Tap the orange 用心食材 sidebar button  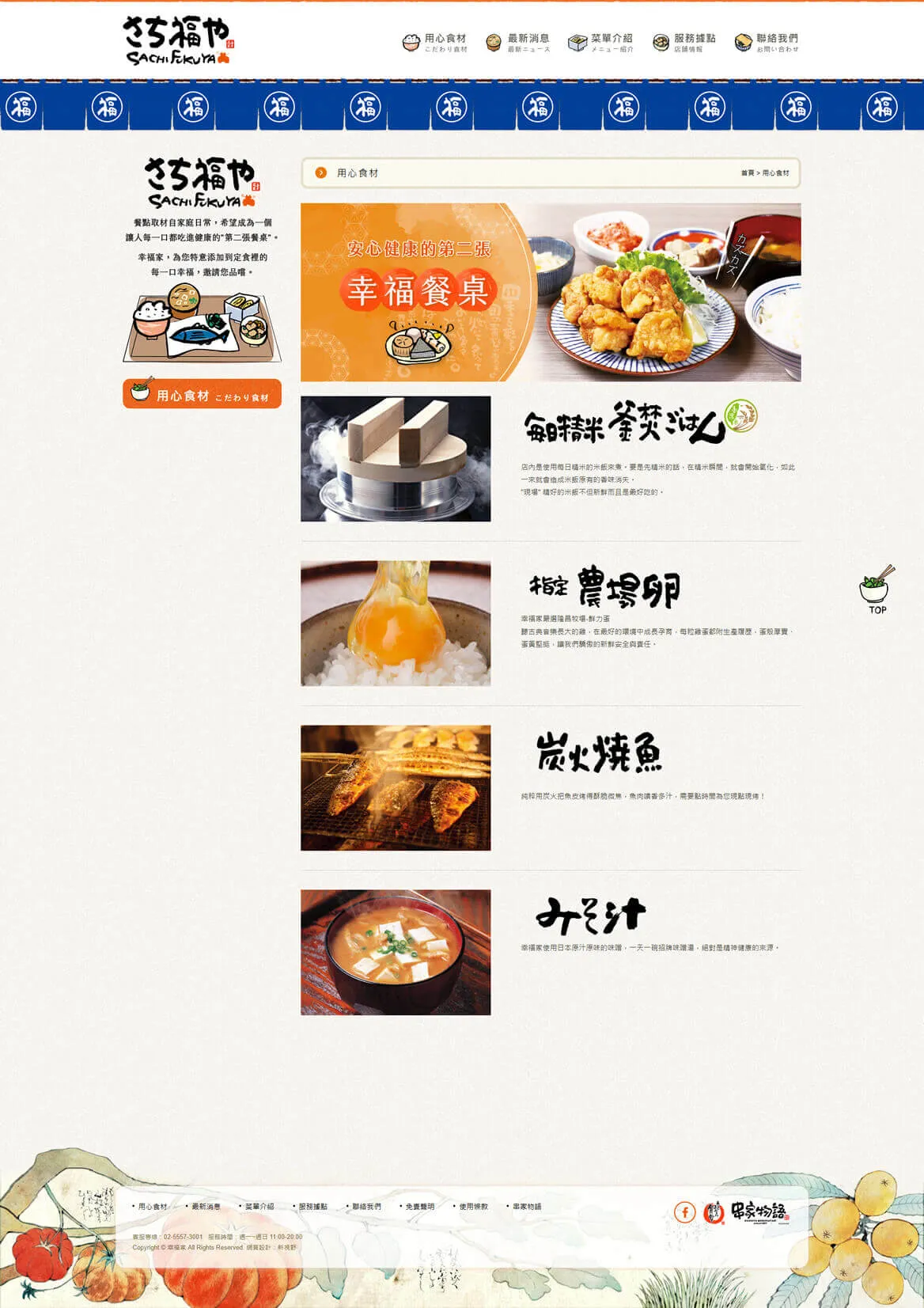coord(203,394)
